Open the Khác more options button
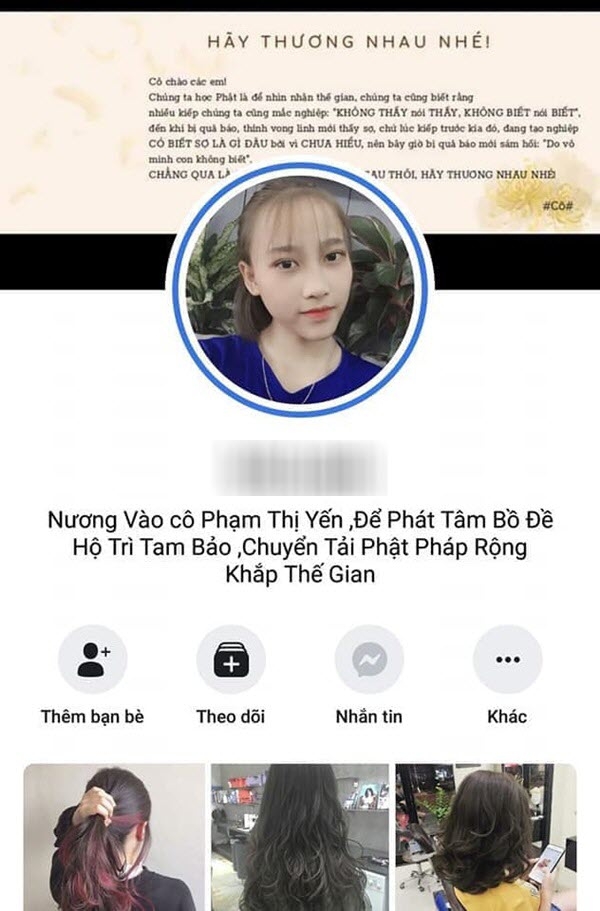600x911 pixels. [x=507, y=660]
